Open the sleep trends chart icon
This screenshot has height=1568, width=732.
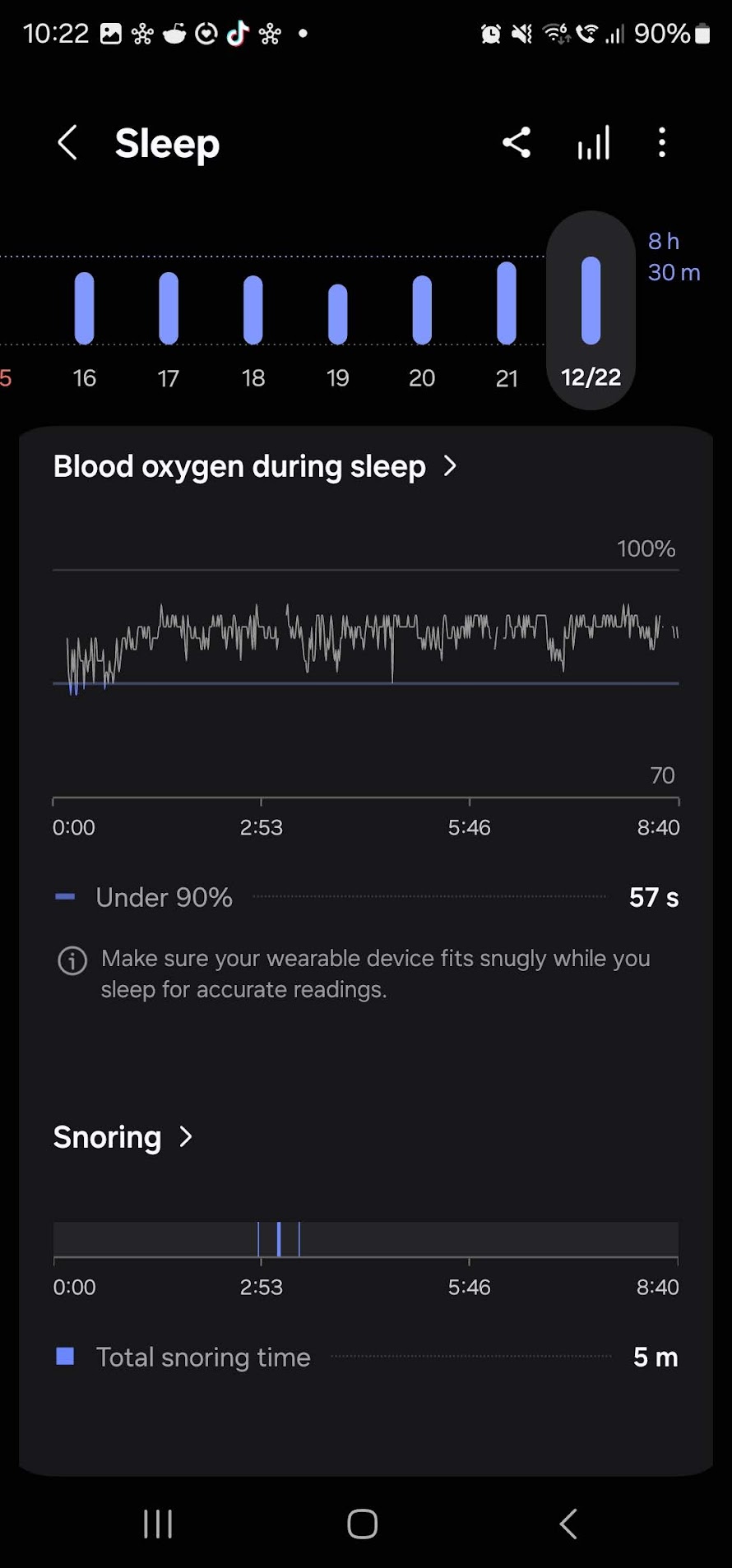593,143
